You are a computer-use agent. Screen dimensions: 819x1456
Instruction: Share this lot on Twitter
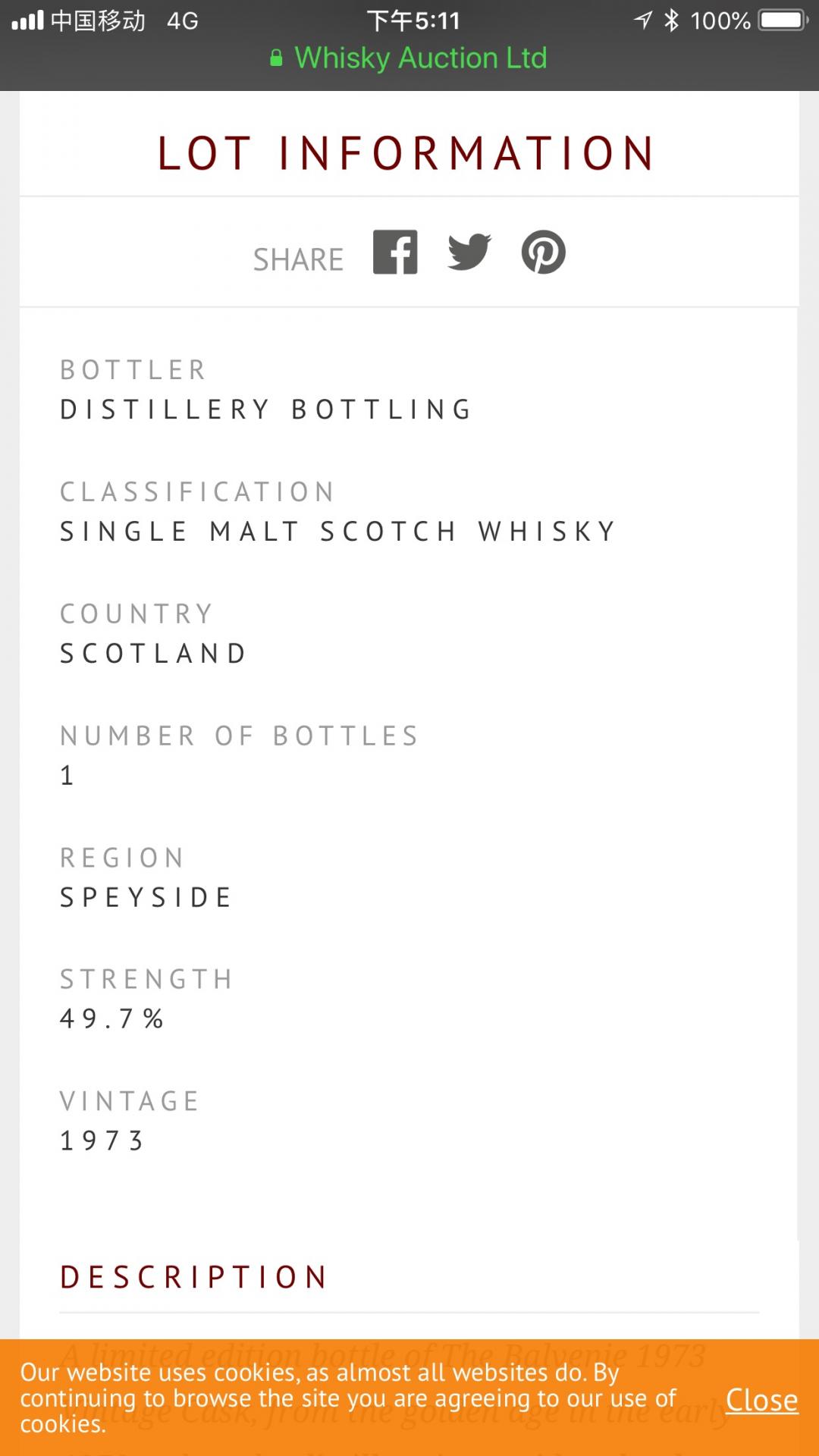(x=469, y=252)
